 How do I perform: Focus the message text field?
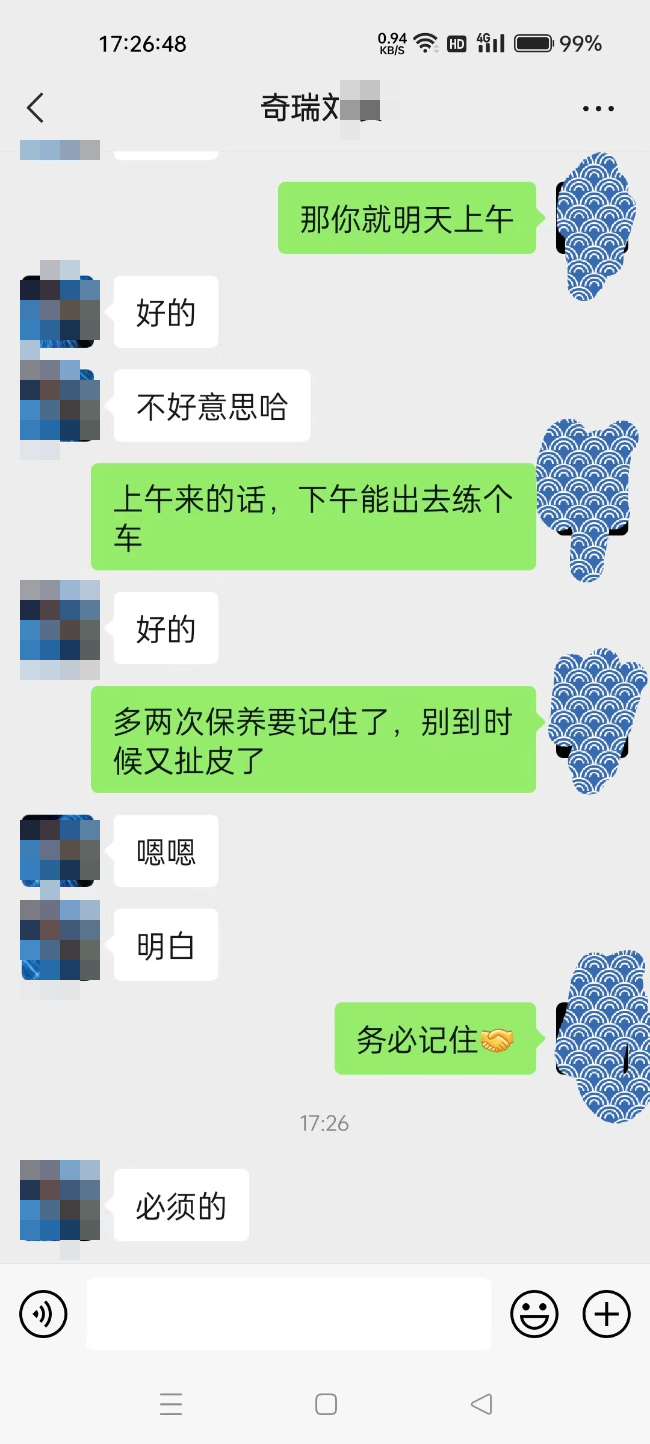(288, 1313)
